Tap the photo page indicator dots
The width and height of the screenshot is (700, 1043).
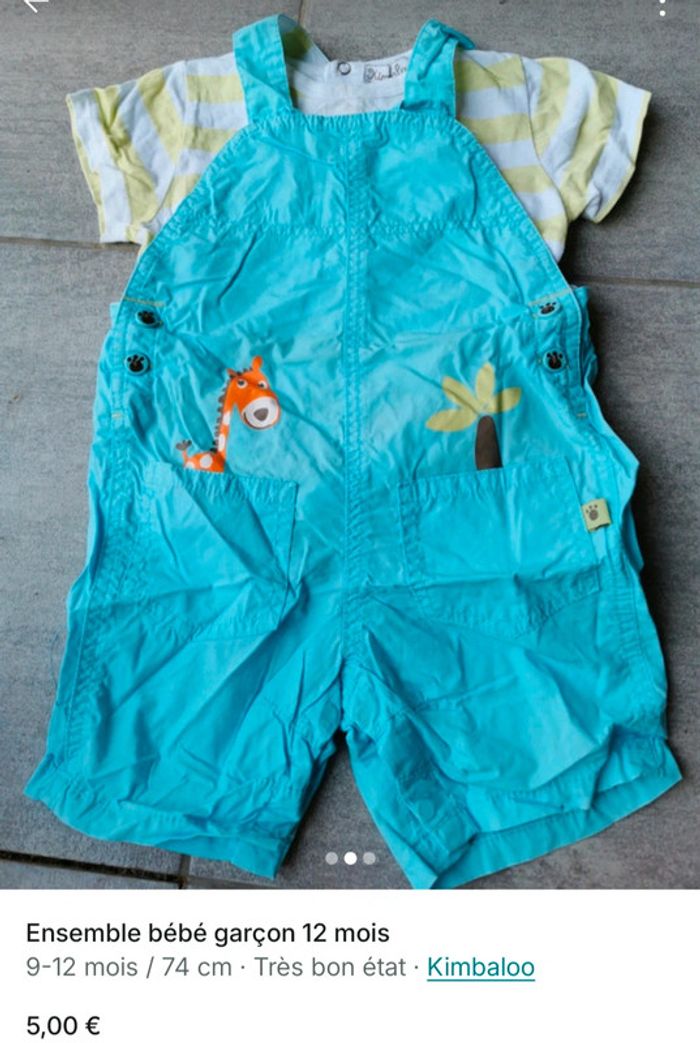click(350, 858)
